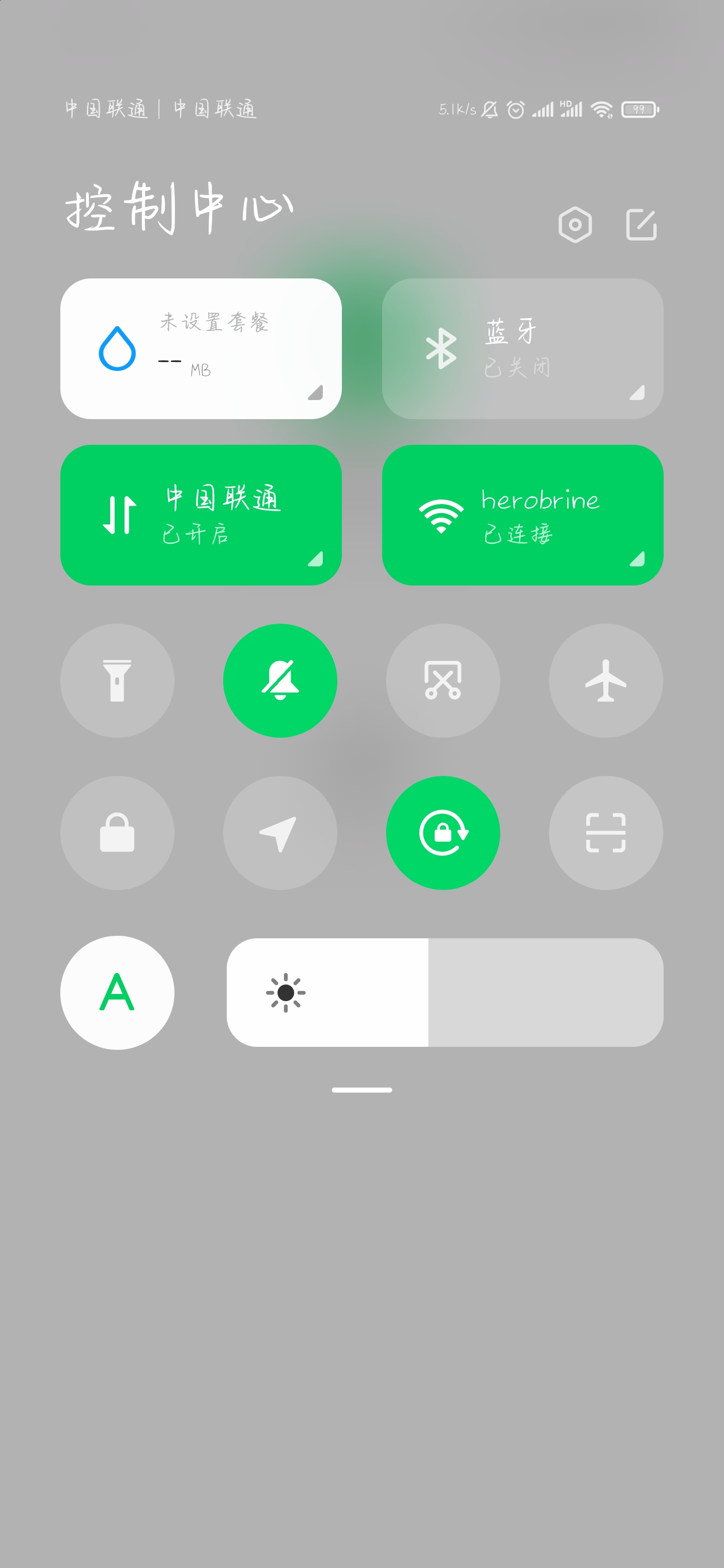
Task: Open settings via the gear icon
Action: (x=575, y=225)
